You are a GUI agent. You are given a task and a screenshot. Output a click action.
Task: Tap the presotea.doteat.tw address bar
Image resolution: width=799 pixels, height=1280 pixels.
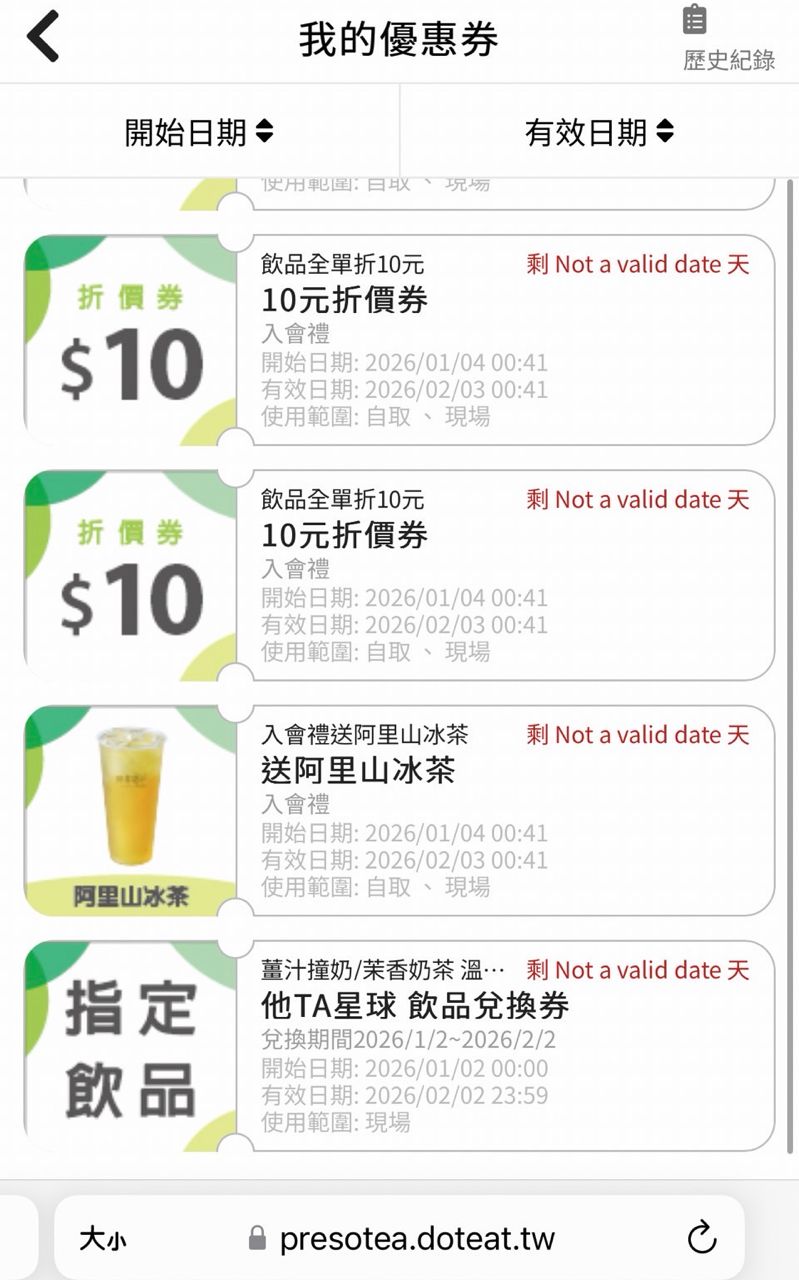[x=417, y=1239]
